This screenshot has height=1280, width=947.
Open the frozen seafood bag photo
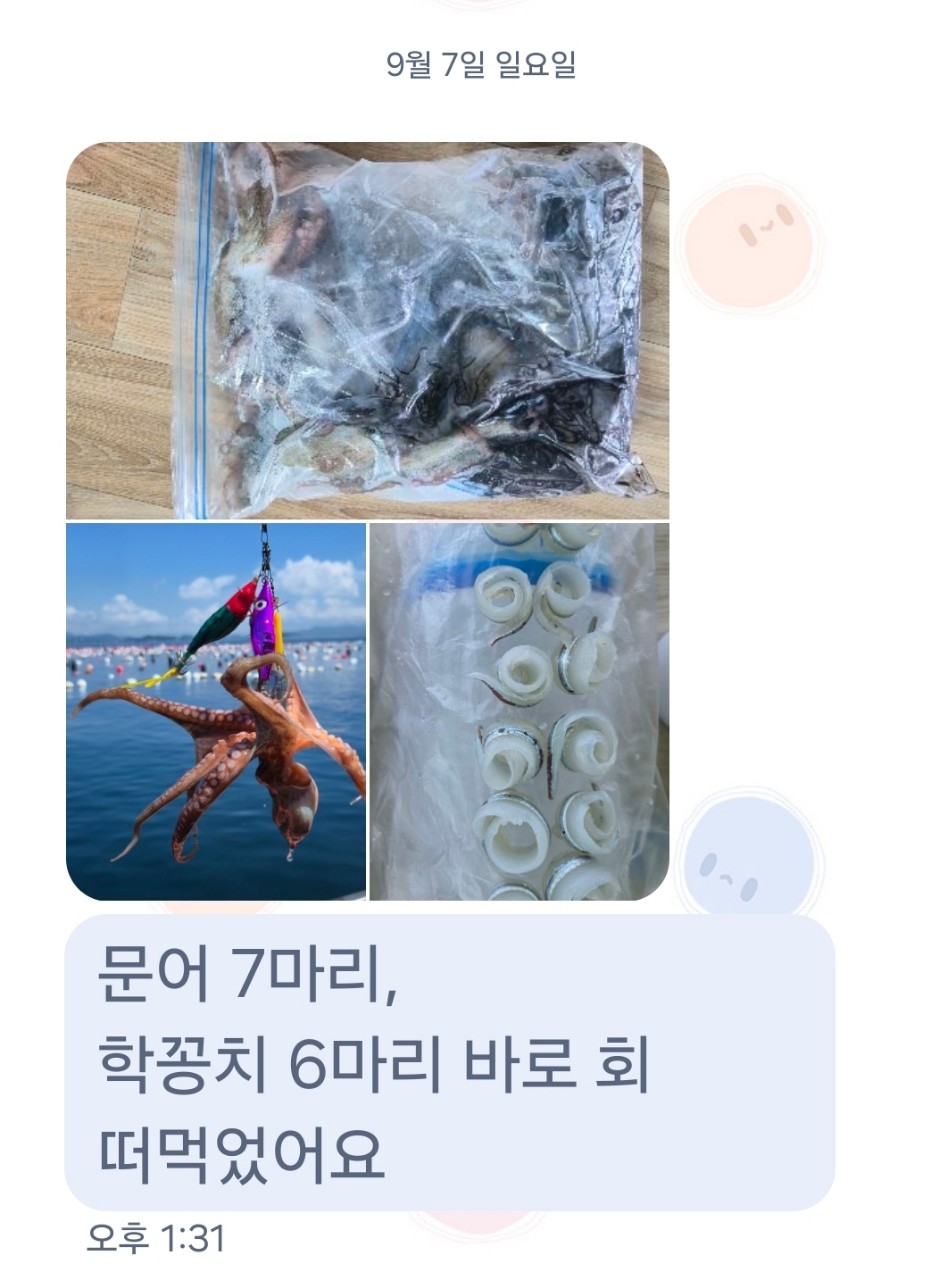pos(367,330)
